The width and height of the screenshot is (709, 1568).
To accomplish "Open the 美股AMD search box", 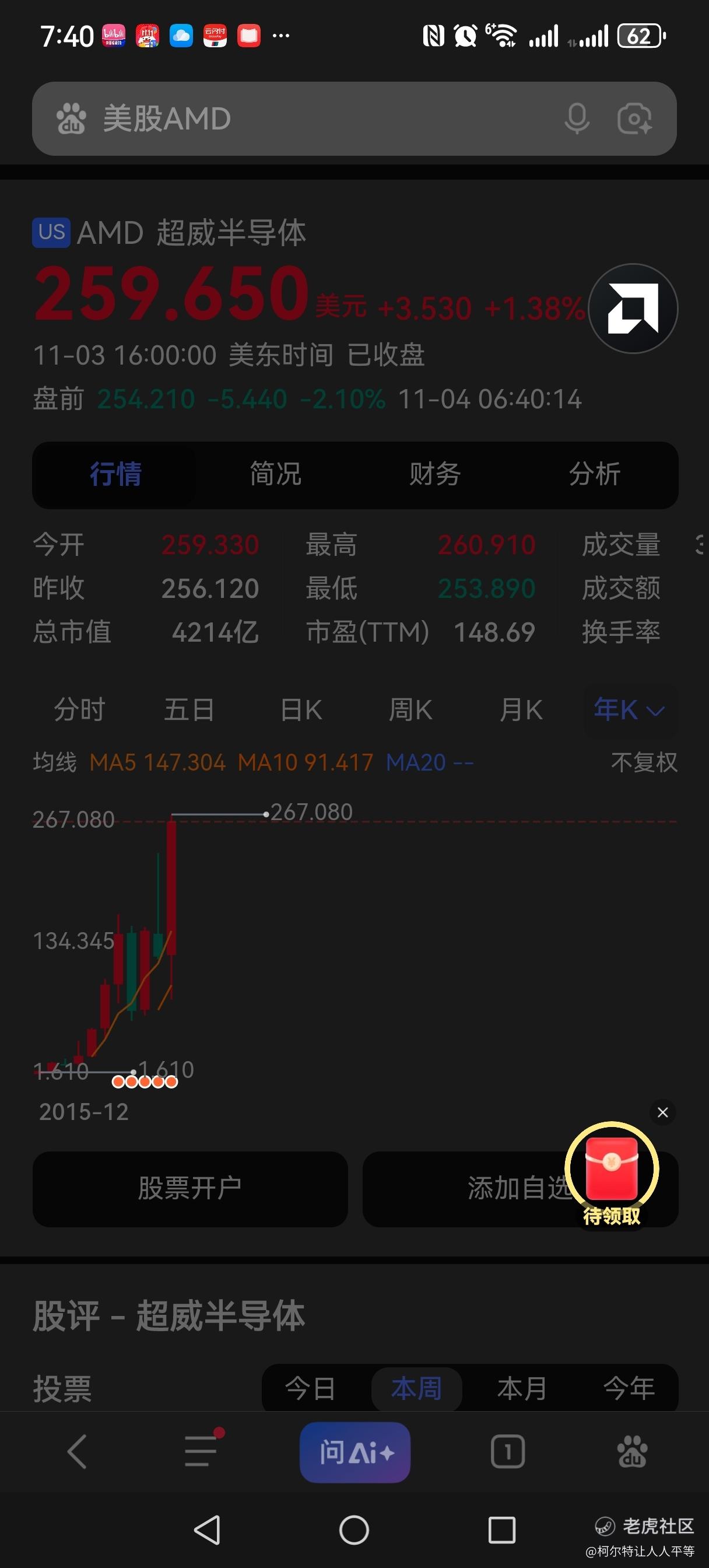I will pos(304,118).
